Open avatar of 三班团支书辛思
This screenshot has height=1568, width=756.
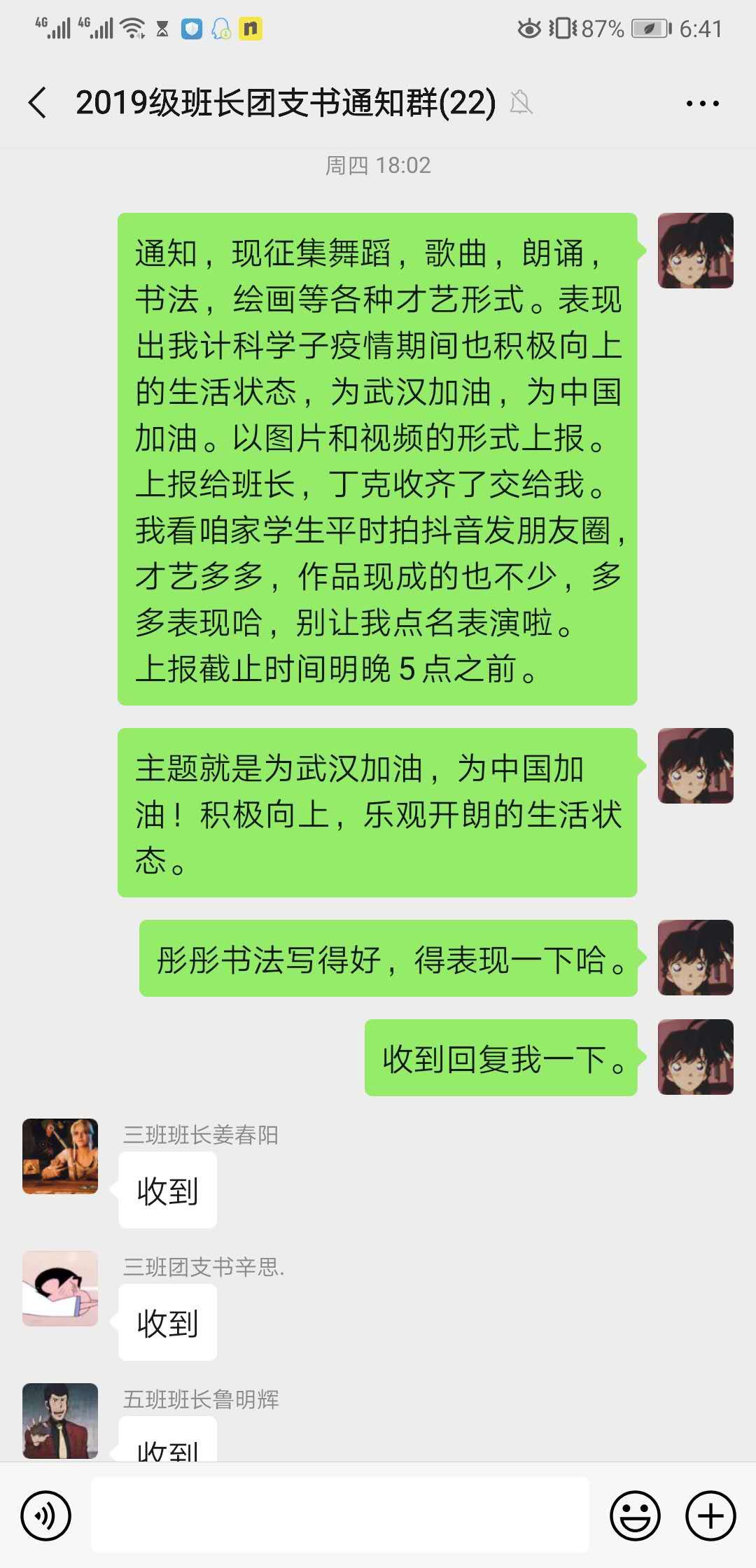[x=60, y=1289]
